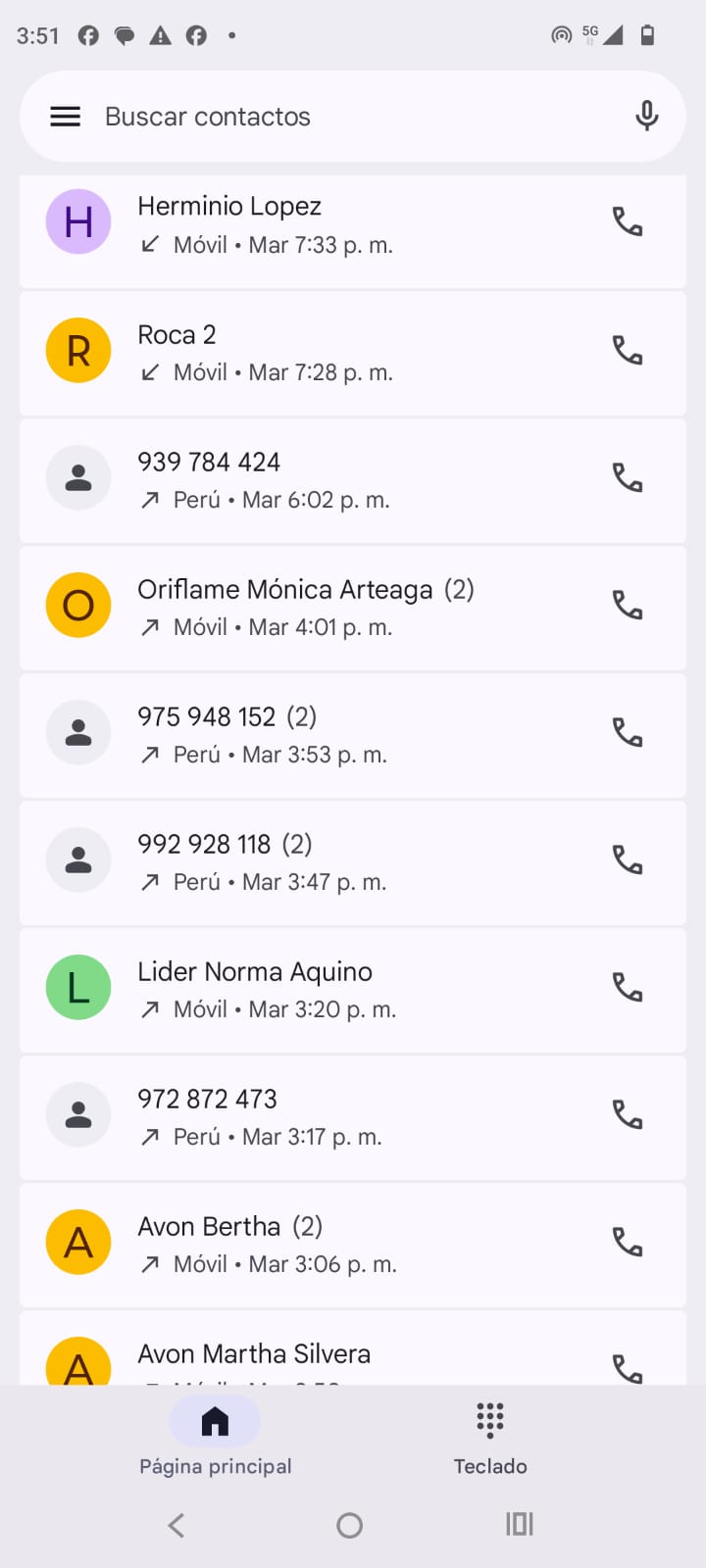Call 939 784 424 using phone icon
Viewport: 706px width, 1568px height.
[628, 478]
